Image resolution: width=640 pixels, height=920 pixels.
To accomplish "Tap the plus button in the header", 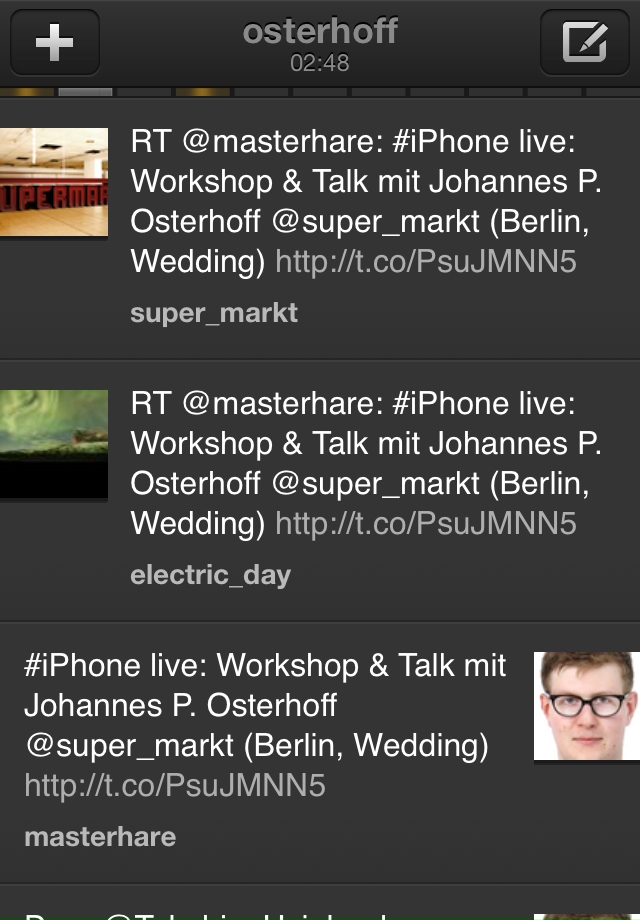I will [x=54, y=43].
